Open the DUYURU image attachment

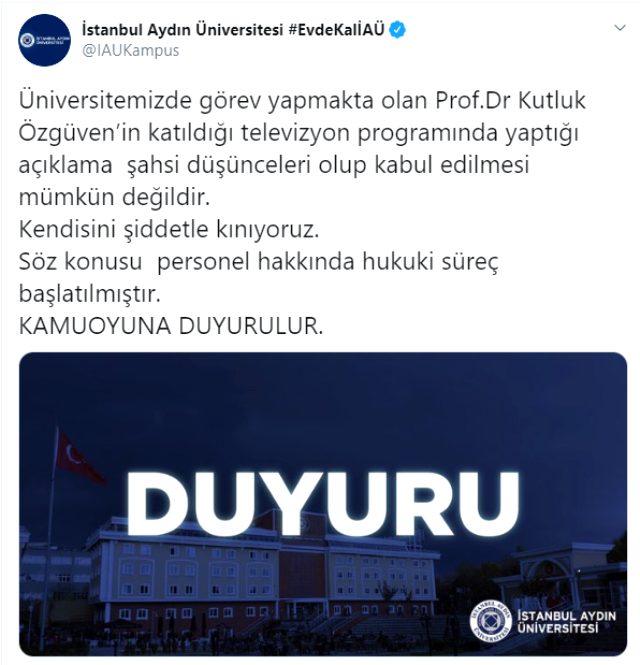(x=321, y=504)
